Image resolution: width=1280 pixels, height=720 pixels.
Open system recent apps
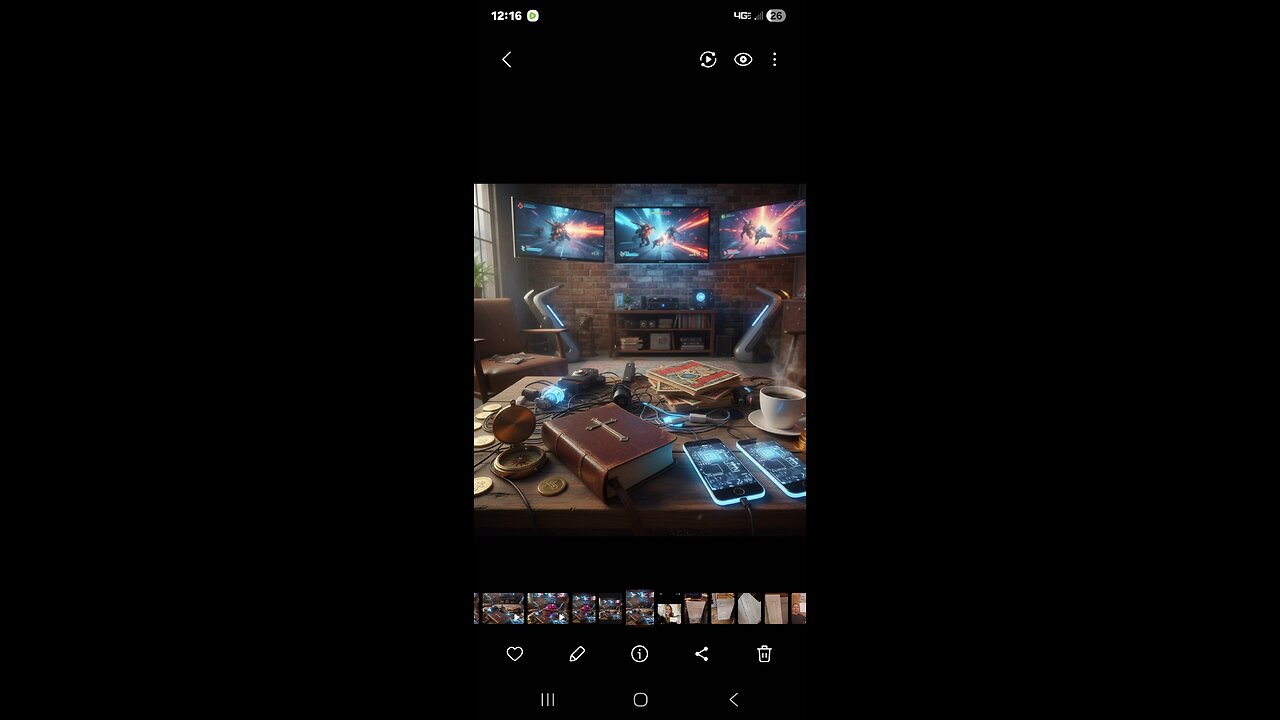tap(547, 700)
